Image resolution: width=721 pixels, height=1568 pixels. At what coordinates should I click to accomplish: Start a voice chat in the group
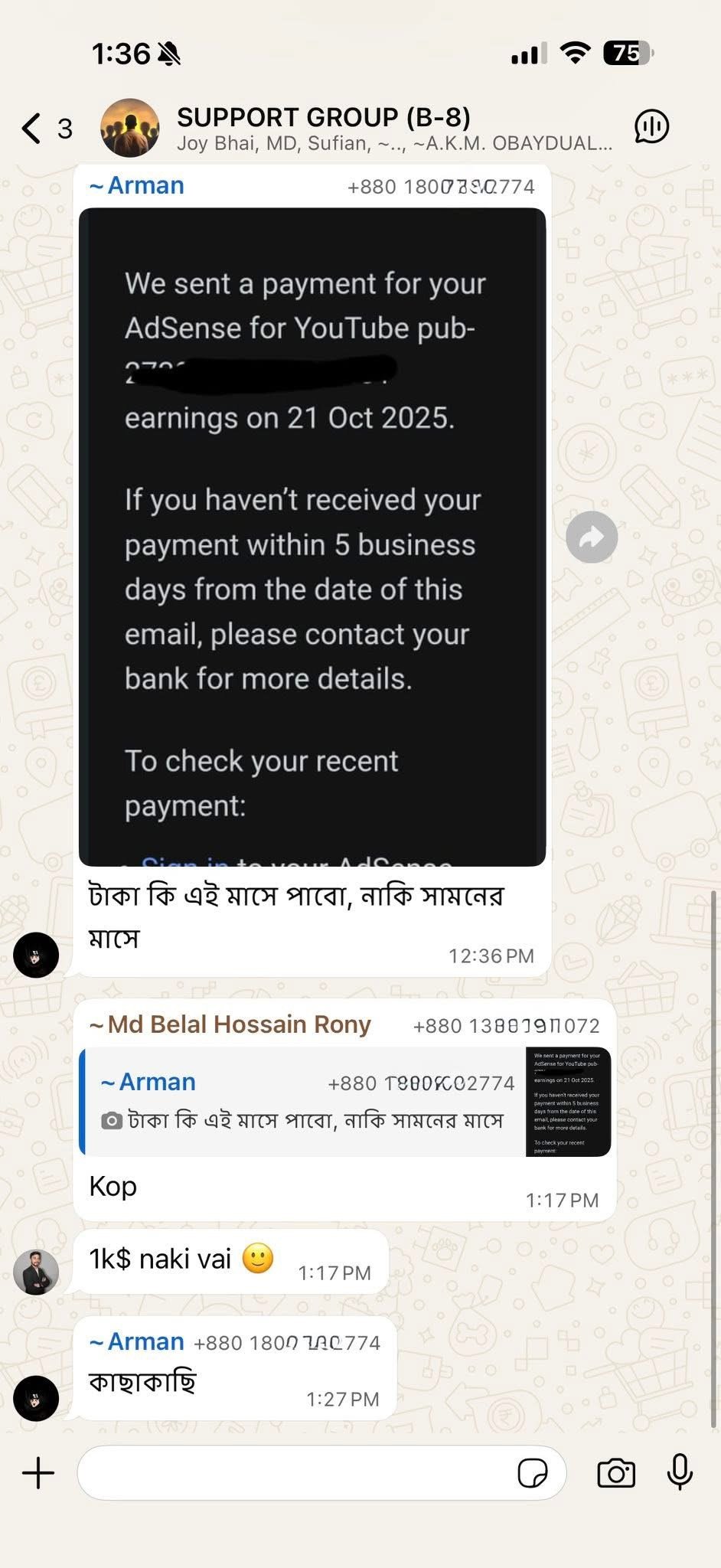(651, 126)
